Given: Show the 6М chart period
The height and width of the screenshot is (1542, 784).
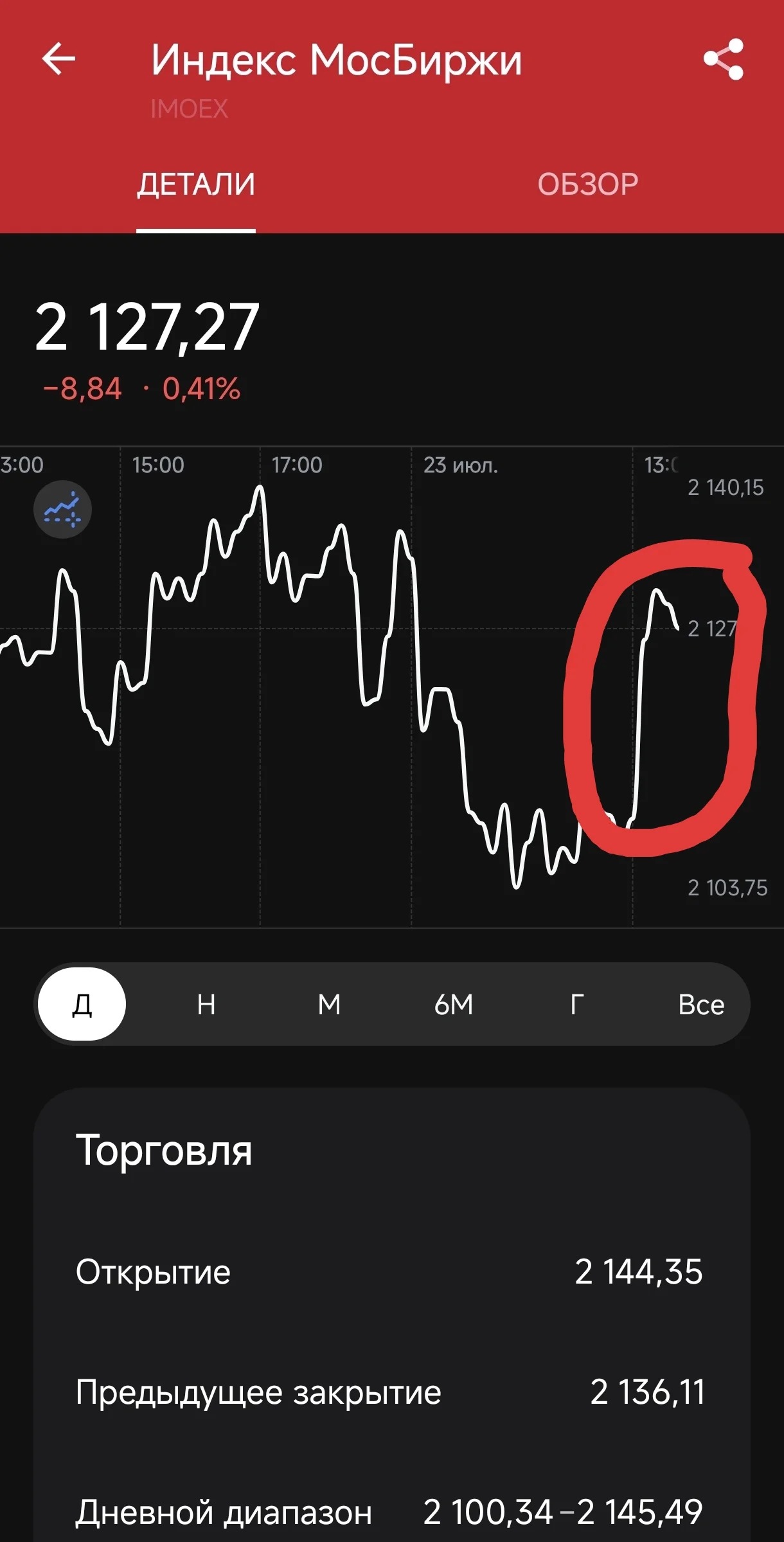Looking at the screenshot, I should click(454, 1004).
